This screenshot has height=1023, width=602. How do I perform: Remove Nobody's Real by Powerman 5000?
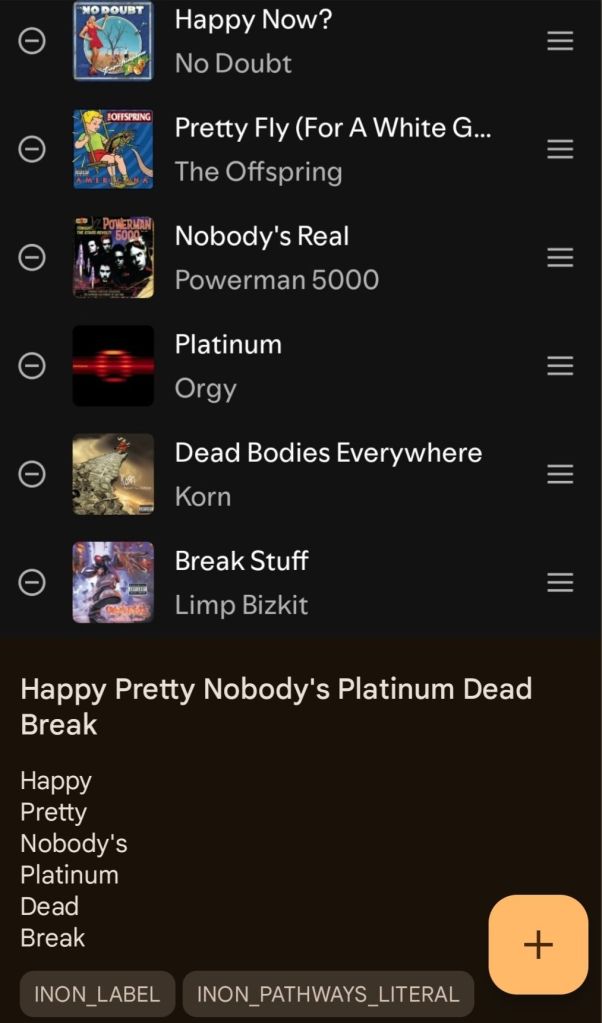33,257
